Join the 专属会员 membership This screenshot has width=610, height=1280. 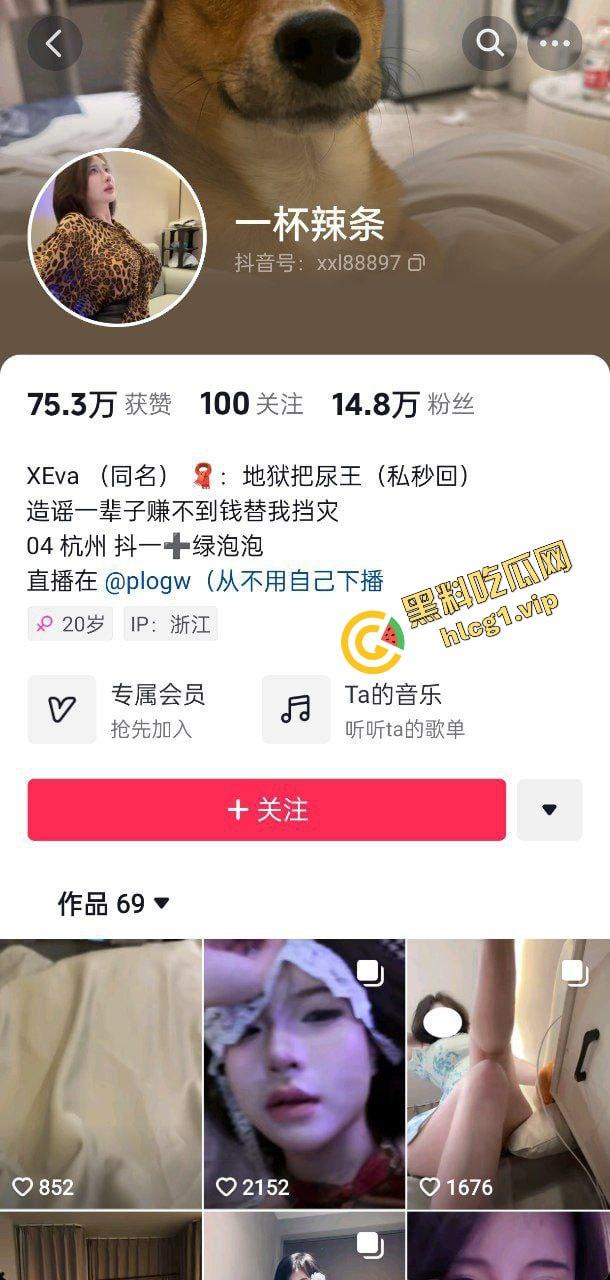point(118,709)
